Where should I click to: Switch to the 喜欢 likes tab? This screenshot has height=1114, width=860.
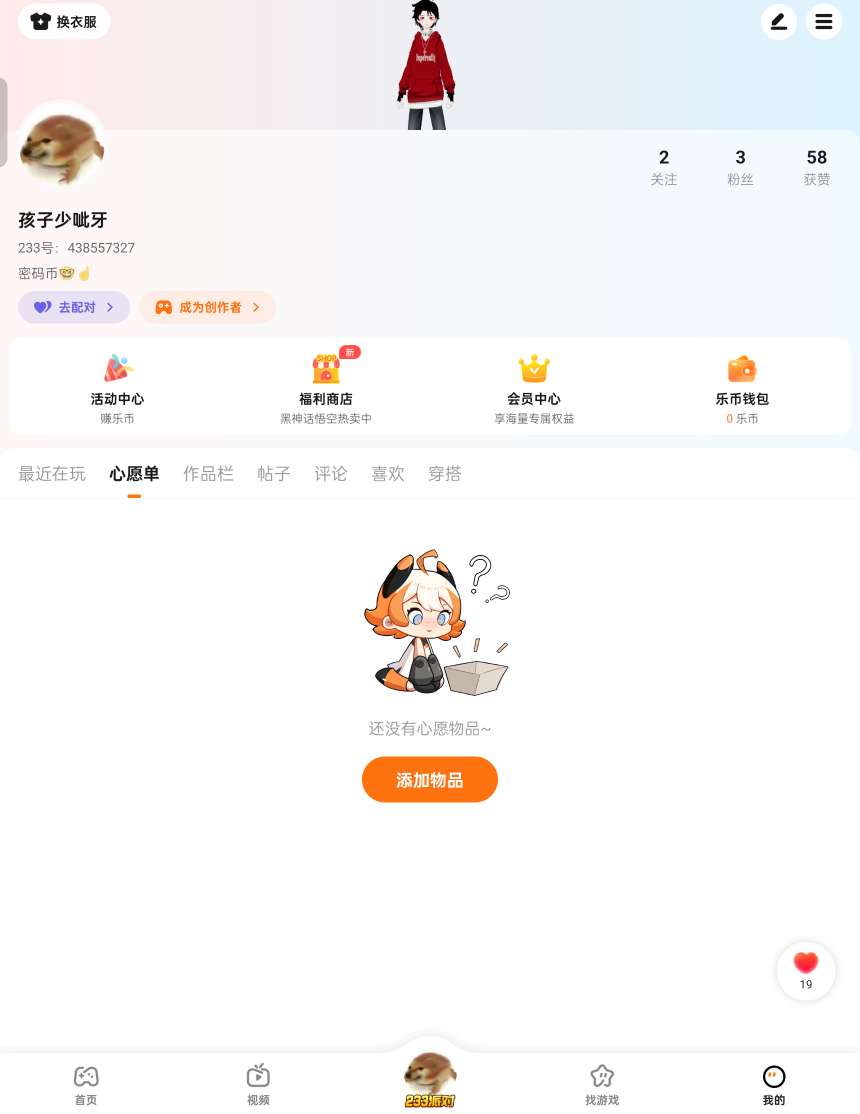(388, 474)
